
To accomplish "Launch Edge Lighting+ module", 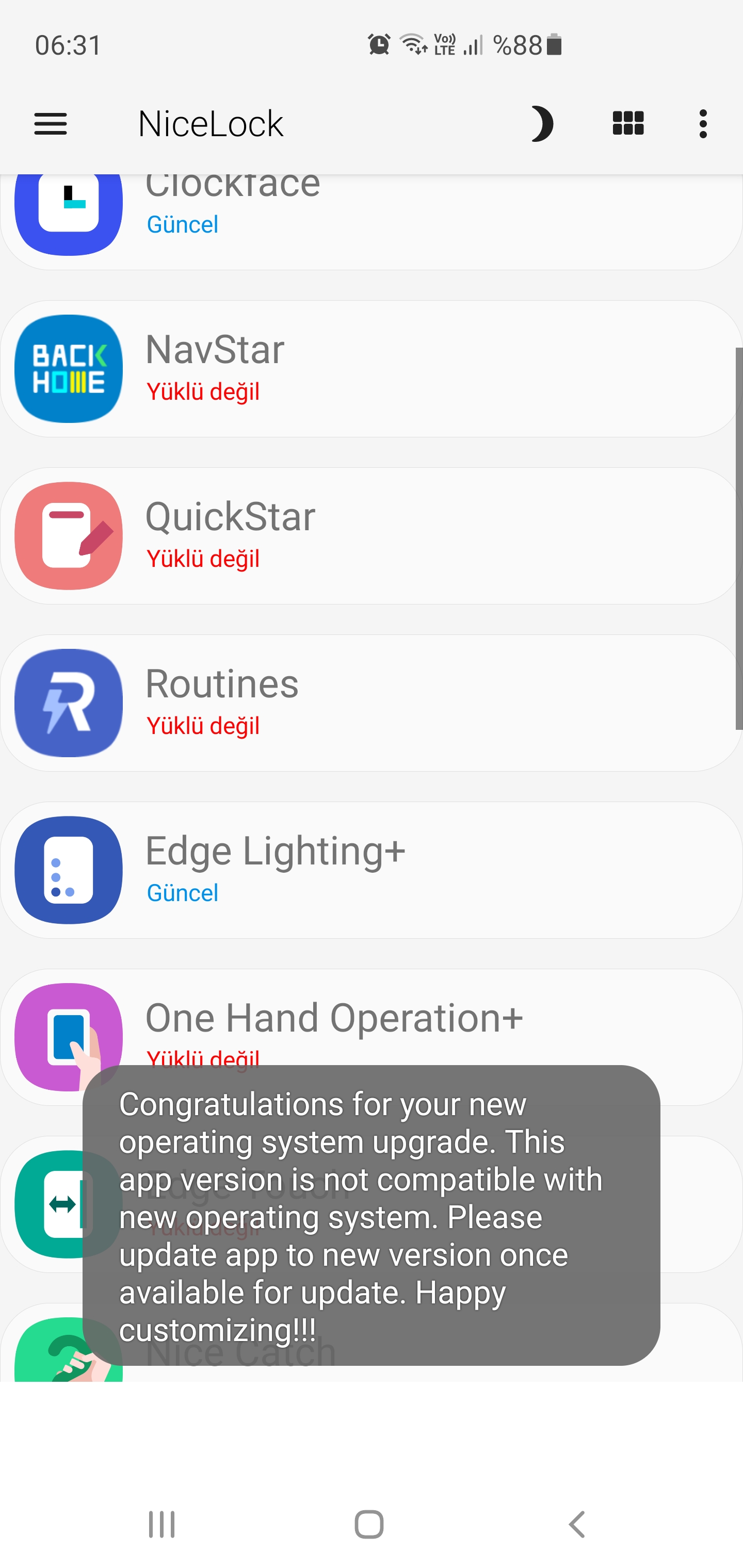I will pyautogui.click(x=372, y=870).
